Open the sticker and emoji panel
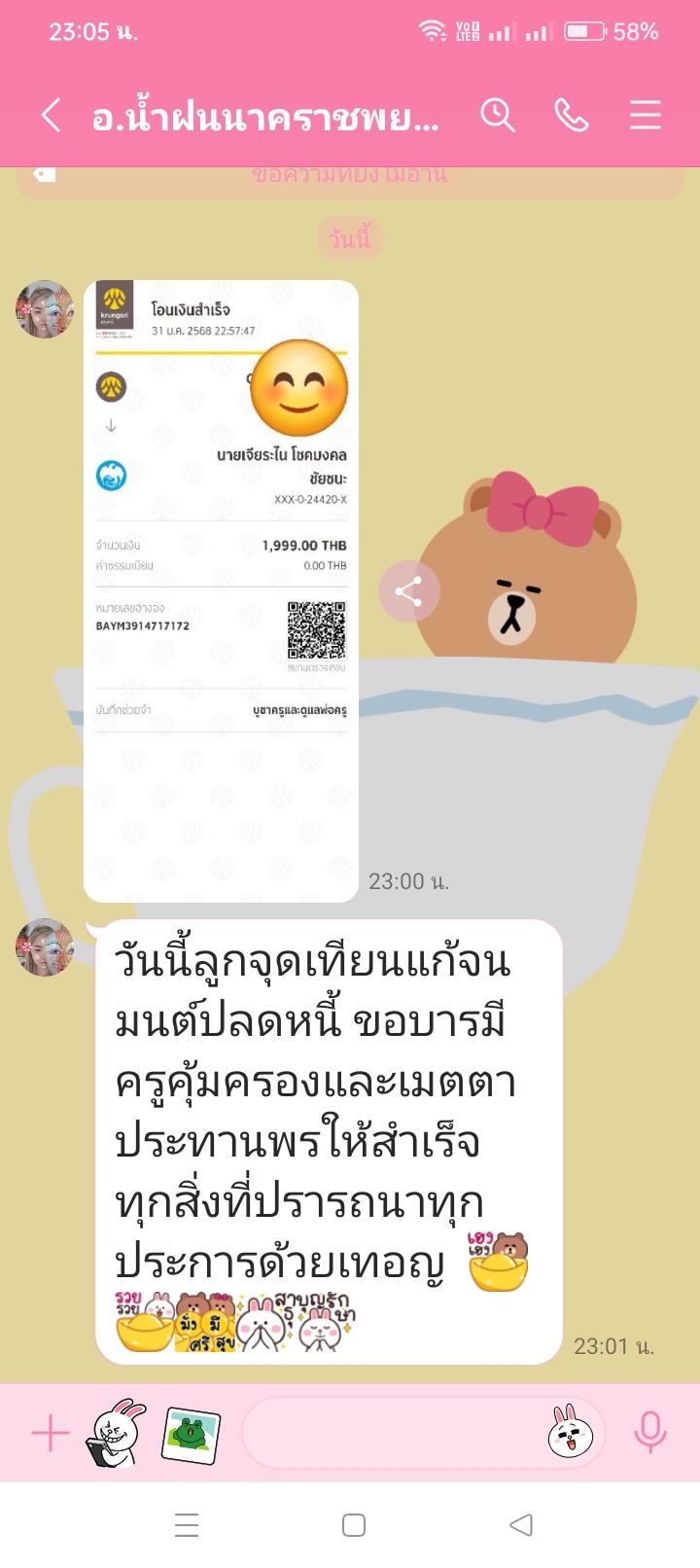700x1568 pixels. [x=571, y=1433]
